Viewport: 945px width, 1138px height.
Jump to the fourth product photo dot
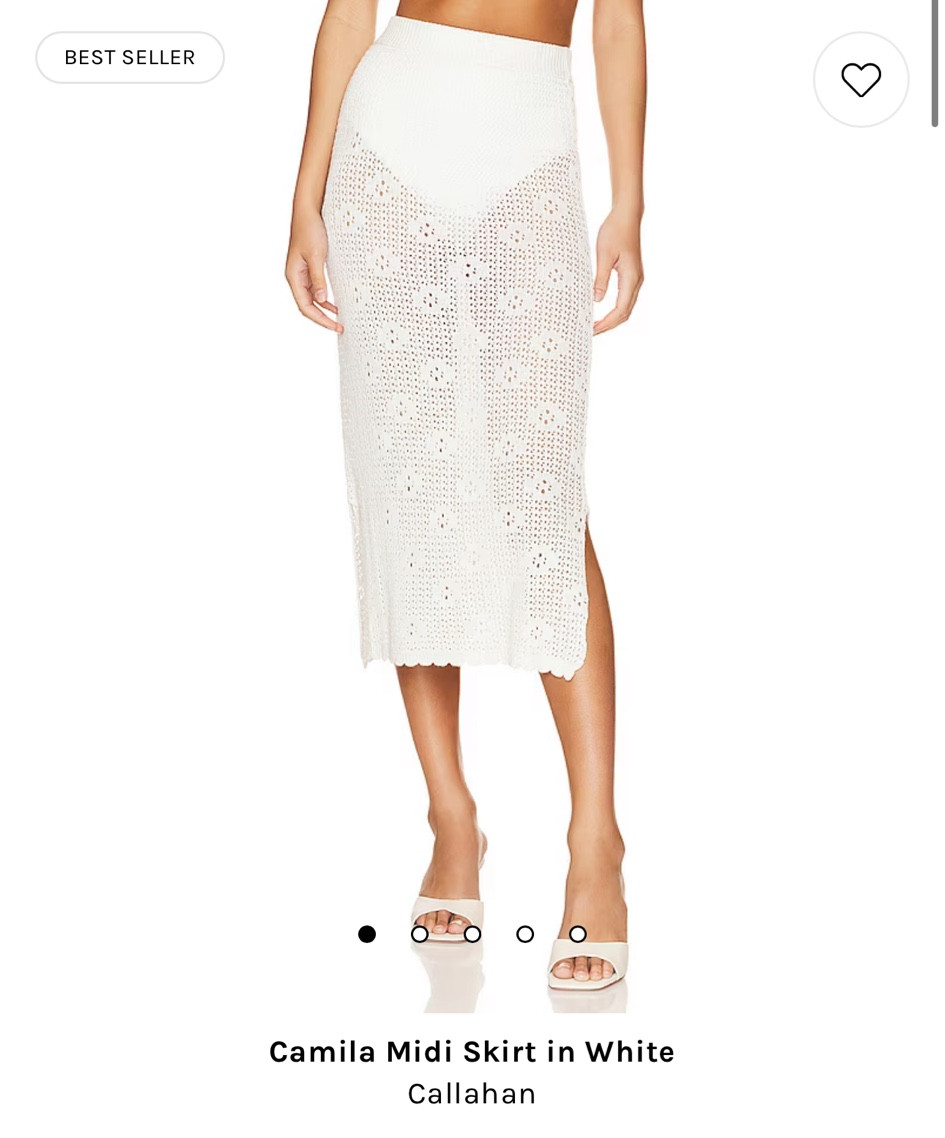pyautogui.click(x=525, y=934)
